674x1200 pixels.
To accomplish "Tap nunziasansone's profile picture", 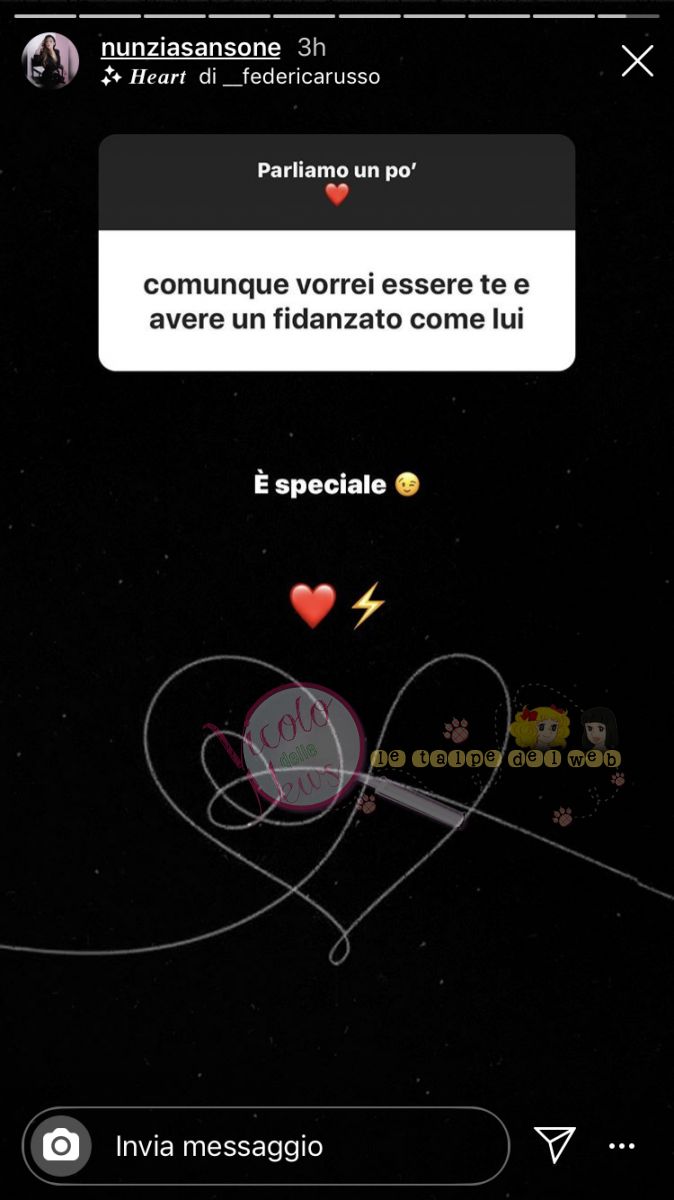I will point(50,61).
